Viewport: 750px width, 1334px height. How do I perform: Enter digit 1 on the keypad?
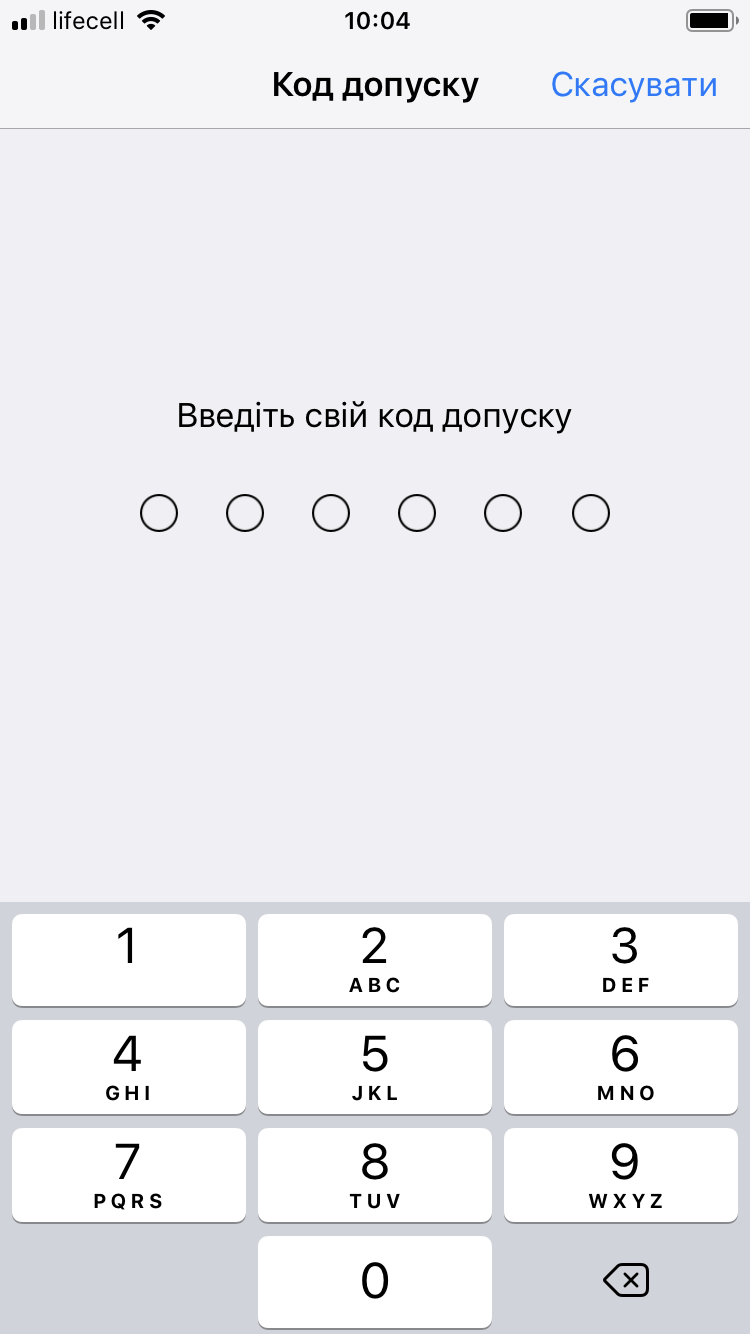point(129,960)
